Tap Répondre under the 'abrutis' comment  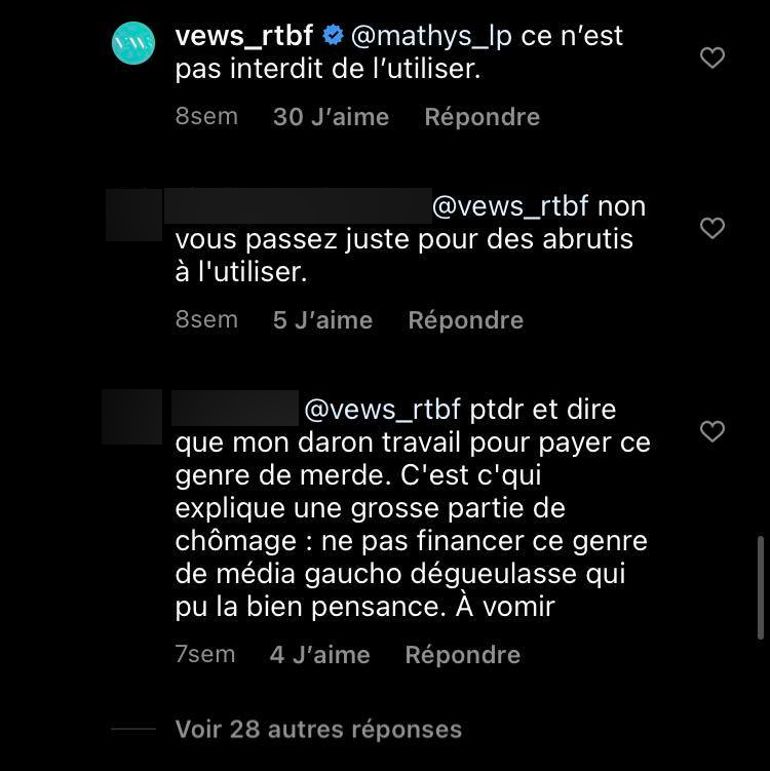point(465,320)
